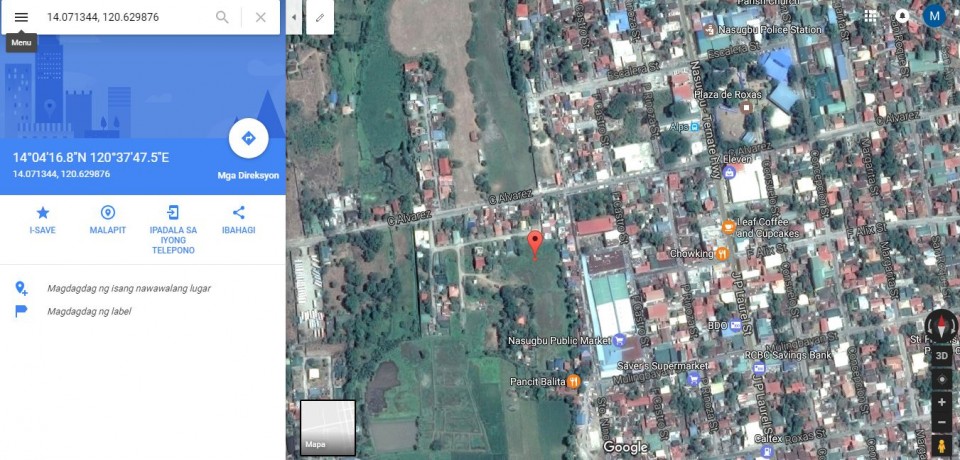Switch to Mapa view thumbnail
Viewport: 960px width, 460px height.
pyautogui.click(x=328, y=427)
